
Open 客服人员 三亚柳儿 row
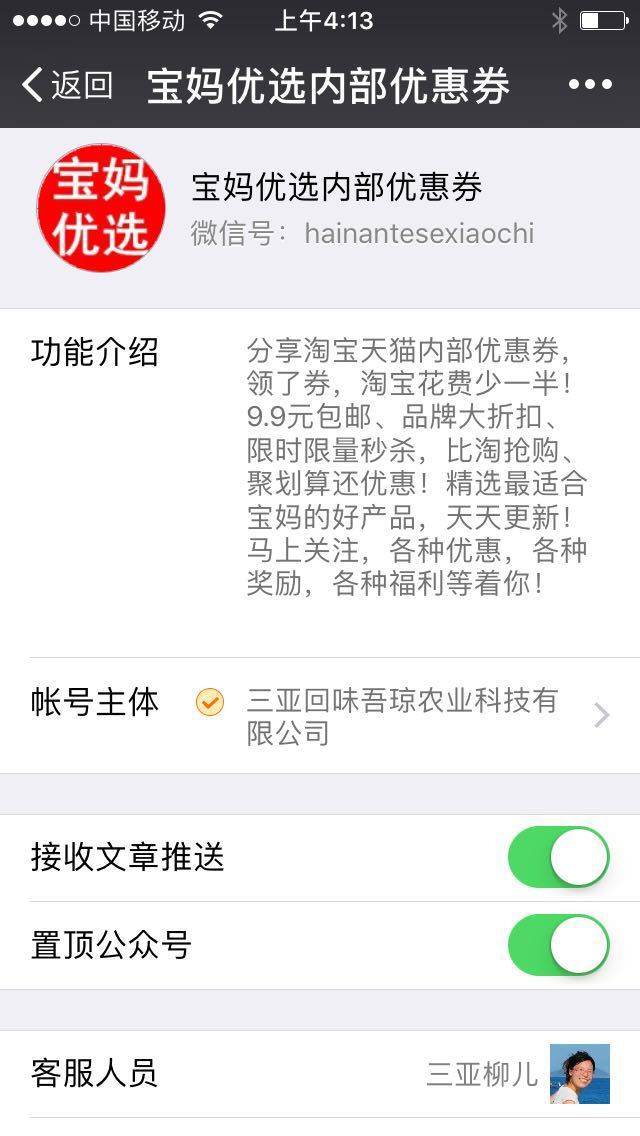click(x=320, y=1074)
